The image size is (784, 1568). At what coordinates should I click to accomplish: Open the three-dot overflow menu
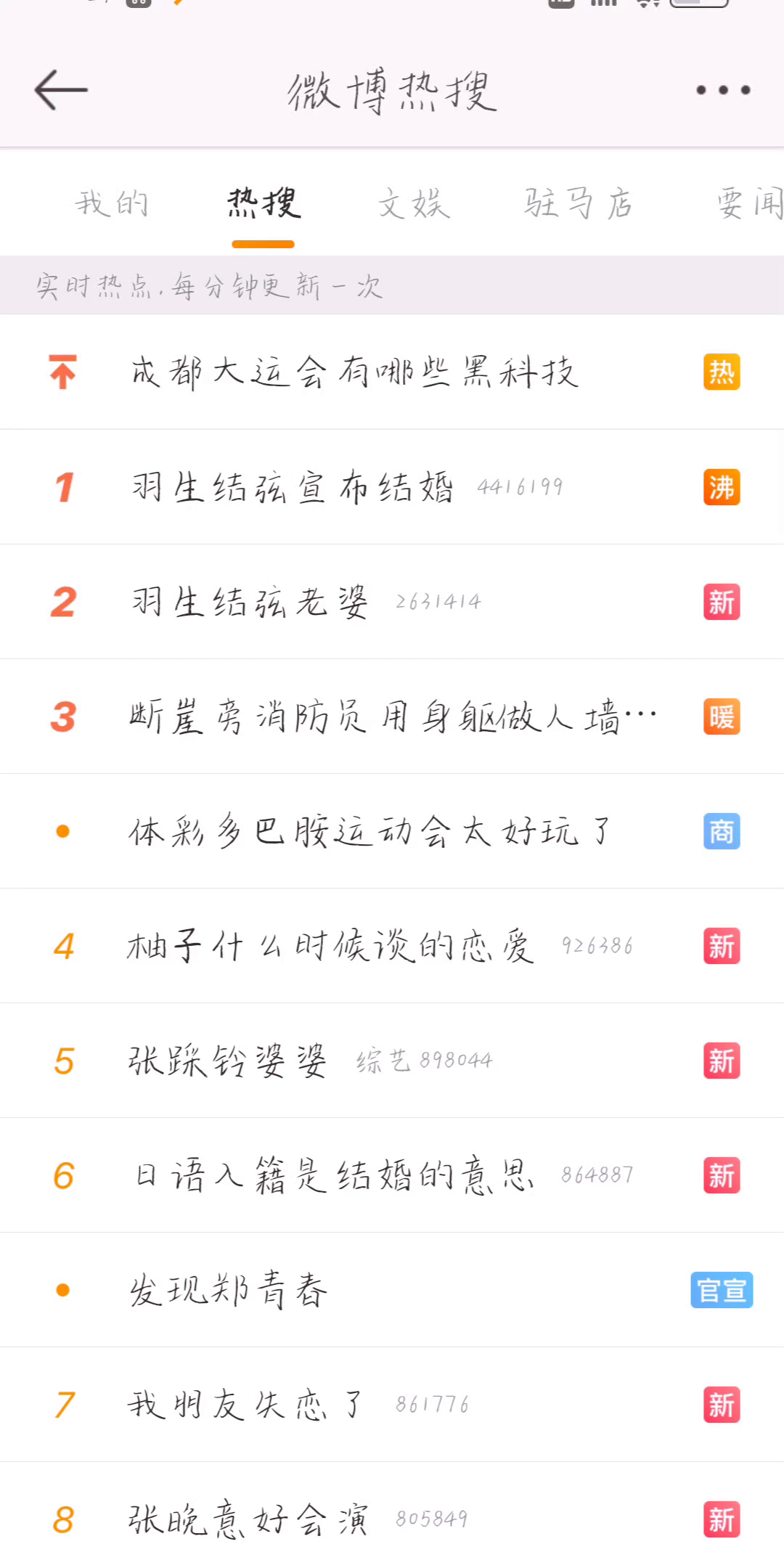pyautogui.click(x=723, y=90)
